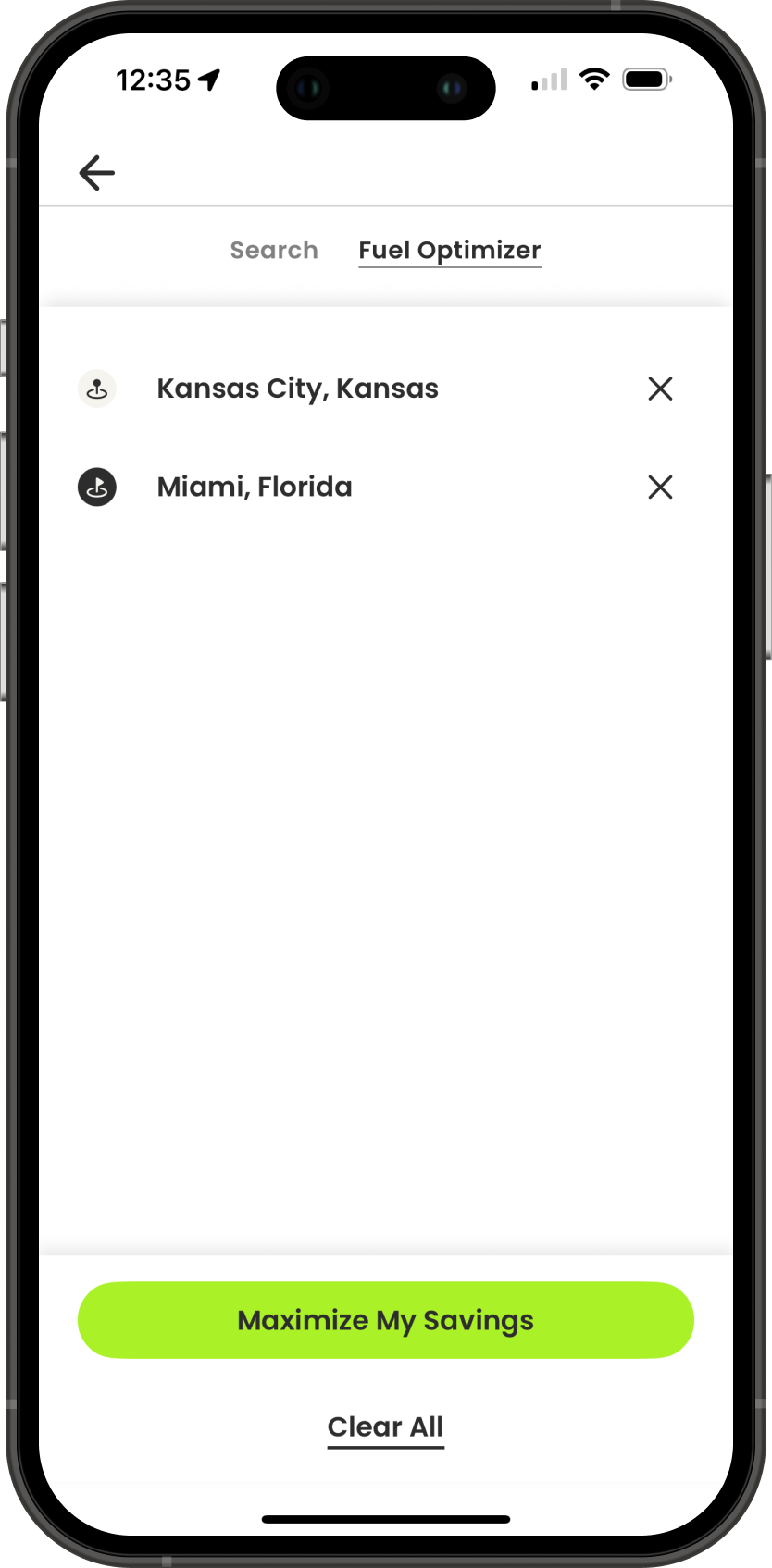Go back using the arrow icon
Screen dimensions: 772x1568
[x=96, y=173]
